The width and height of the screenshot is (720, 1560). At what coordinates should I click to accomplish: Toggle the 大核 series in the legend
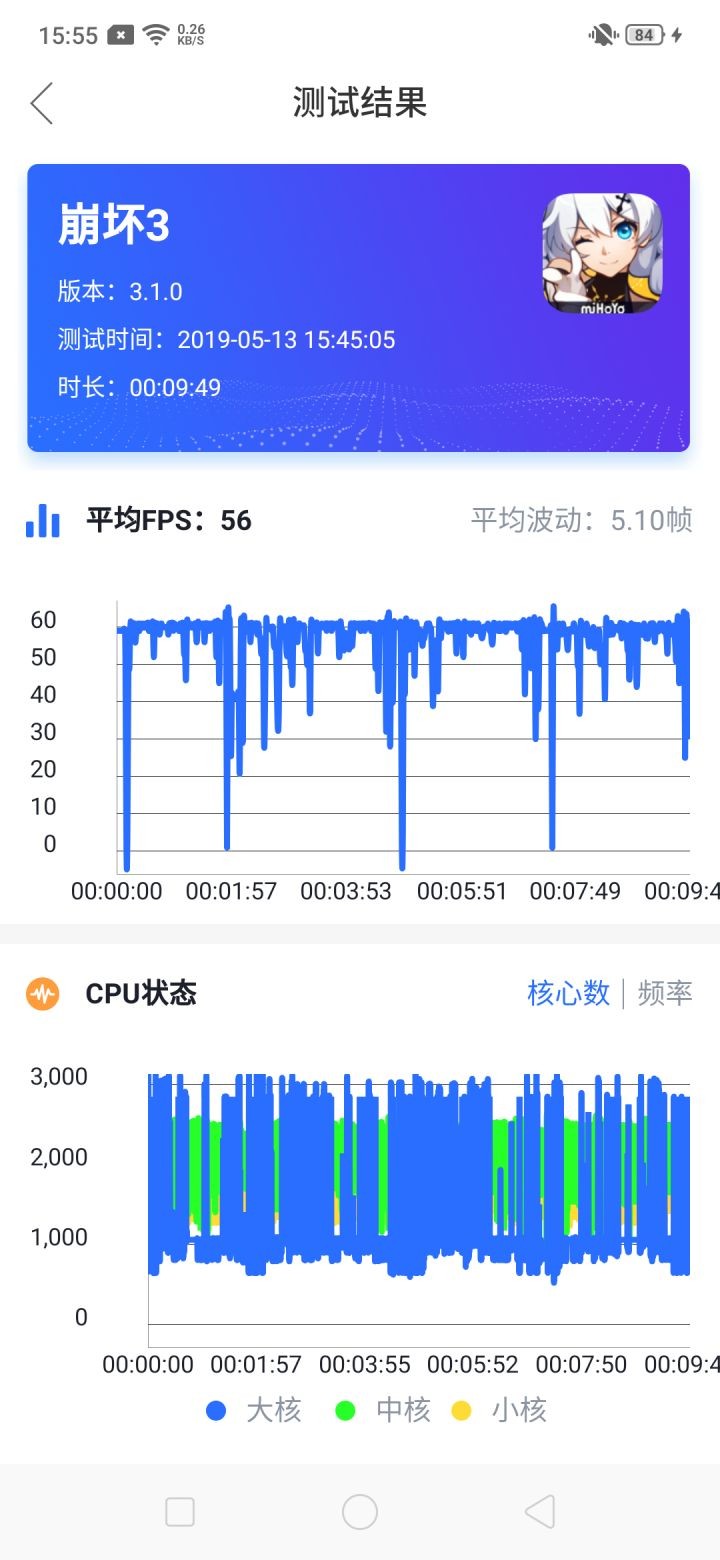(254, 1410)
